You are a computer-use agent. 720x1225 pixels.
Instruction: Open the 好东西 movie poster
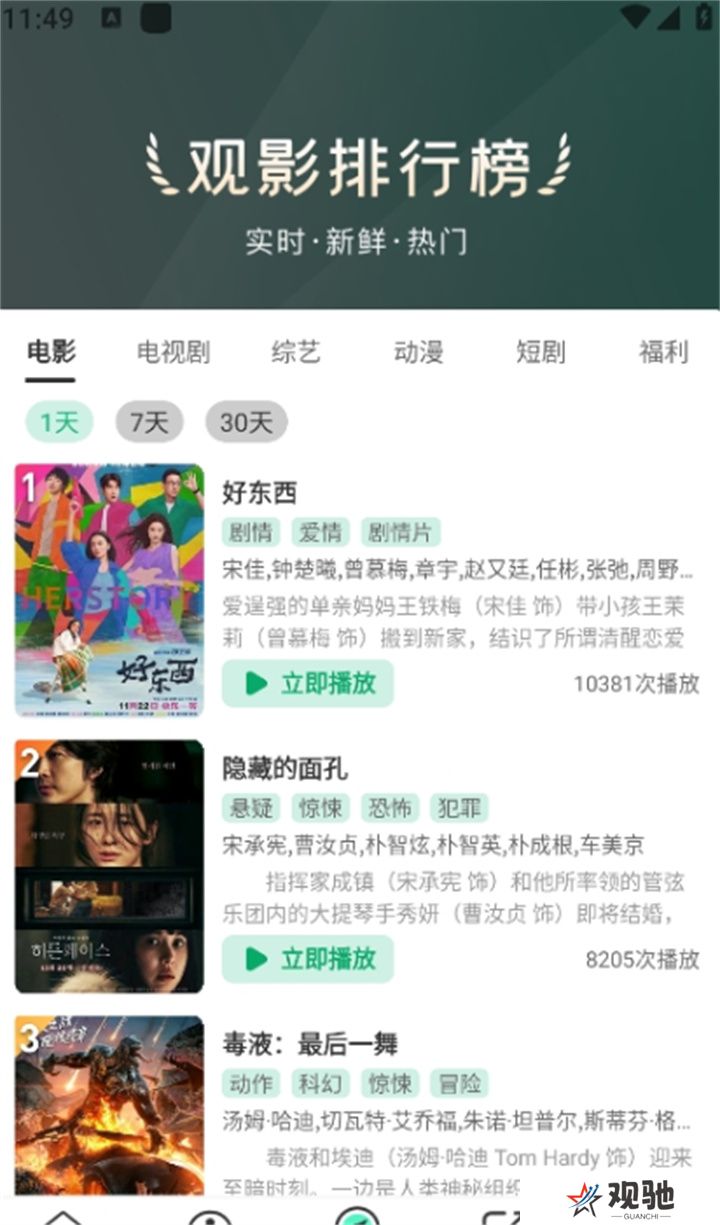(109, 589)
